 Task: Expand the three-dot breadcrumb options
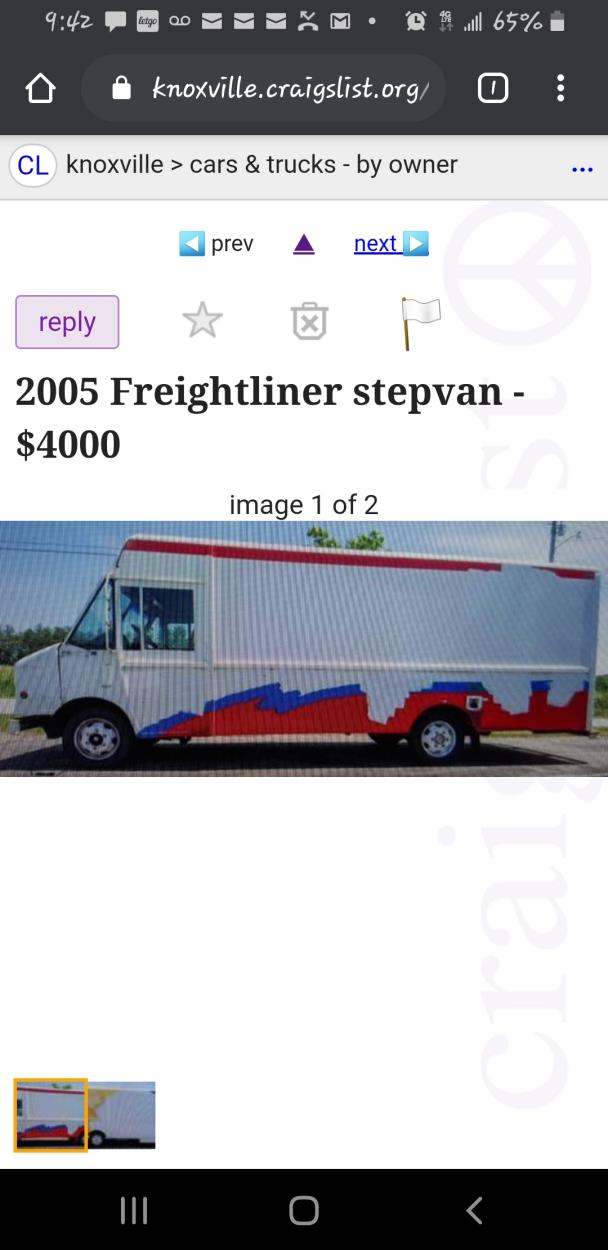tap(582, 168)
